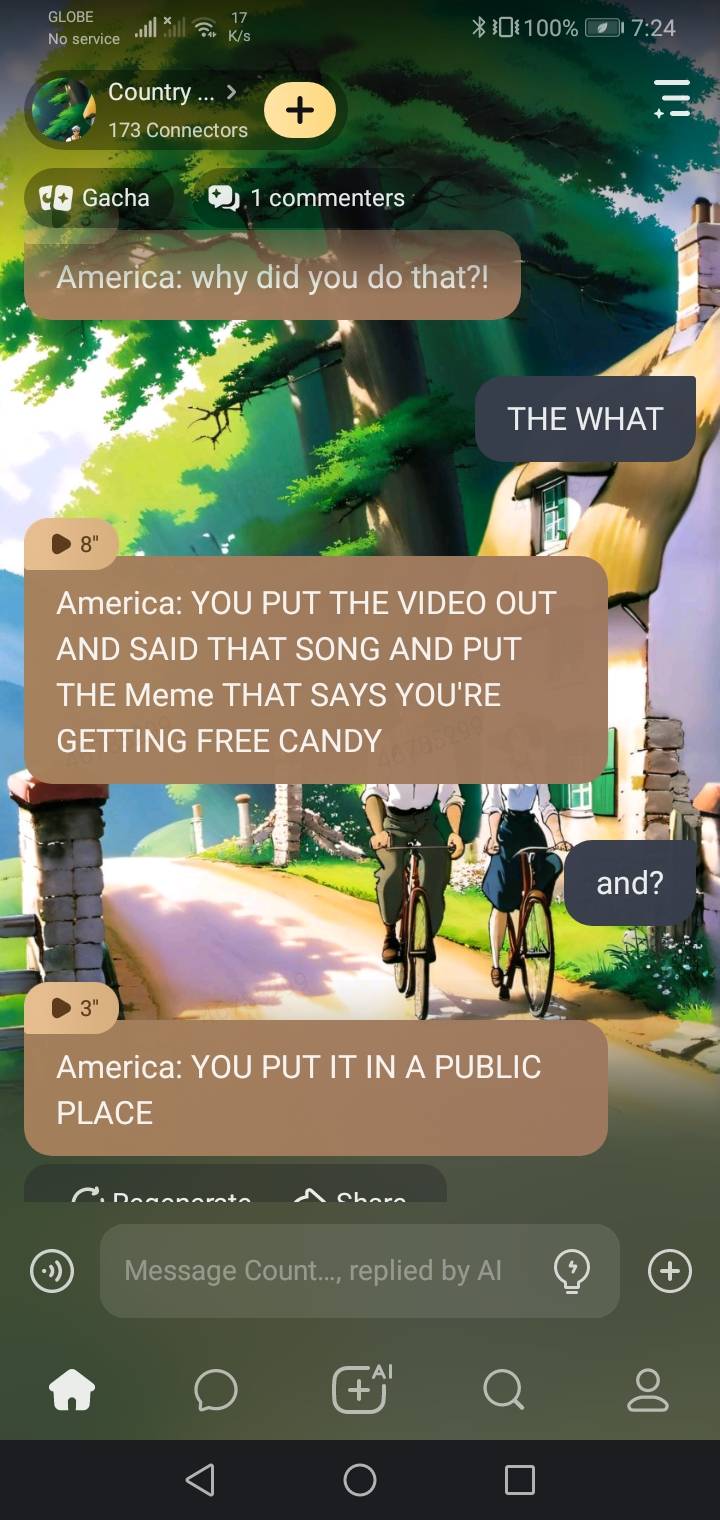Open the profile tab
The image size is (720, 1520).
648,1390
